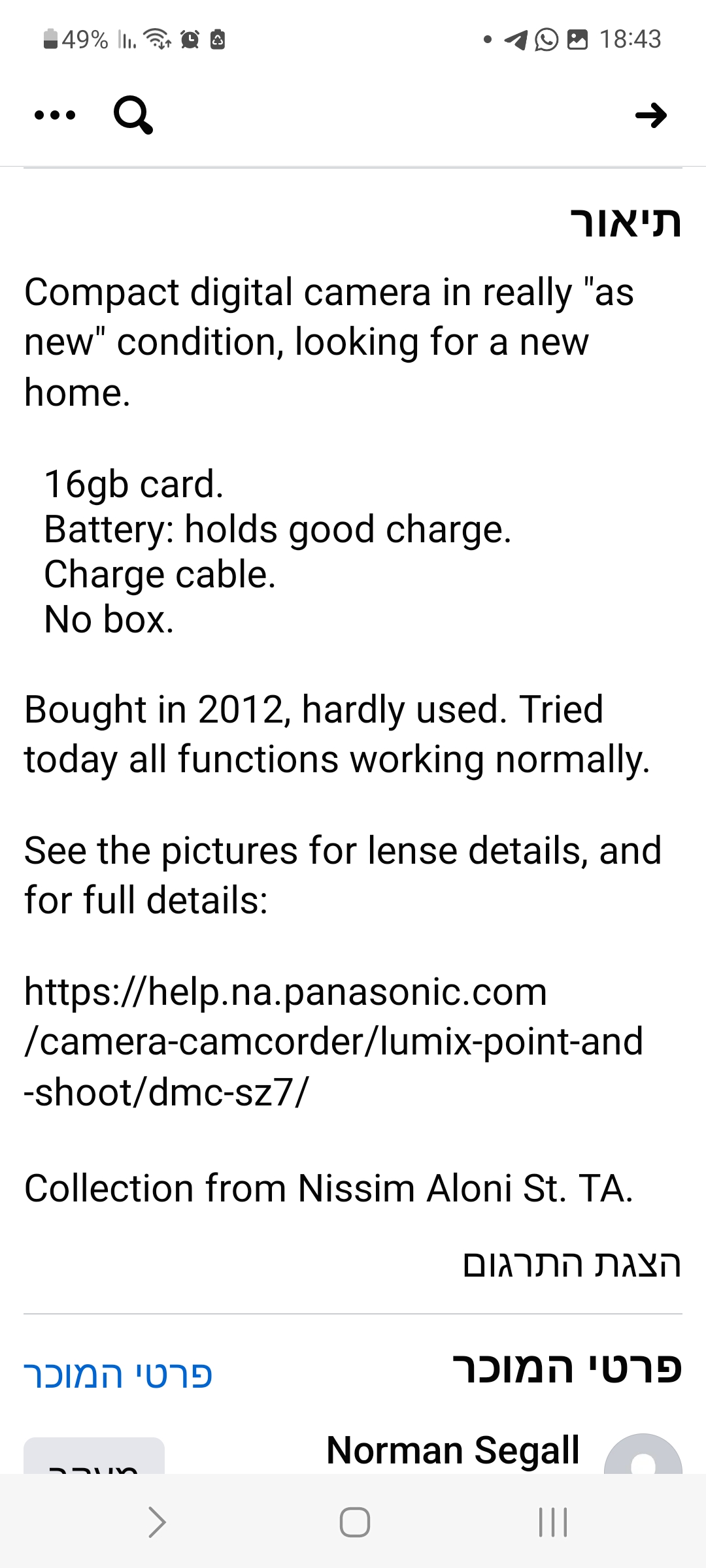This screenshot has height=1568, width=706.
Task: Open the search magnifier
Action: click(x=133, y=116)
